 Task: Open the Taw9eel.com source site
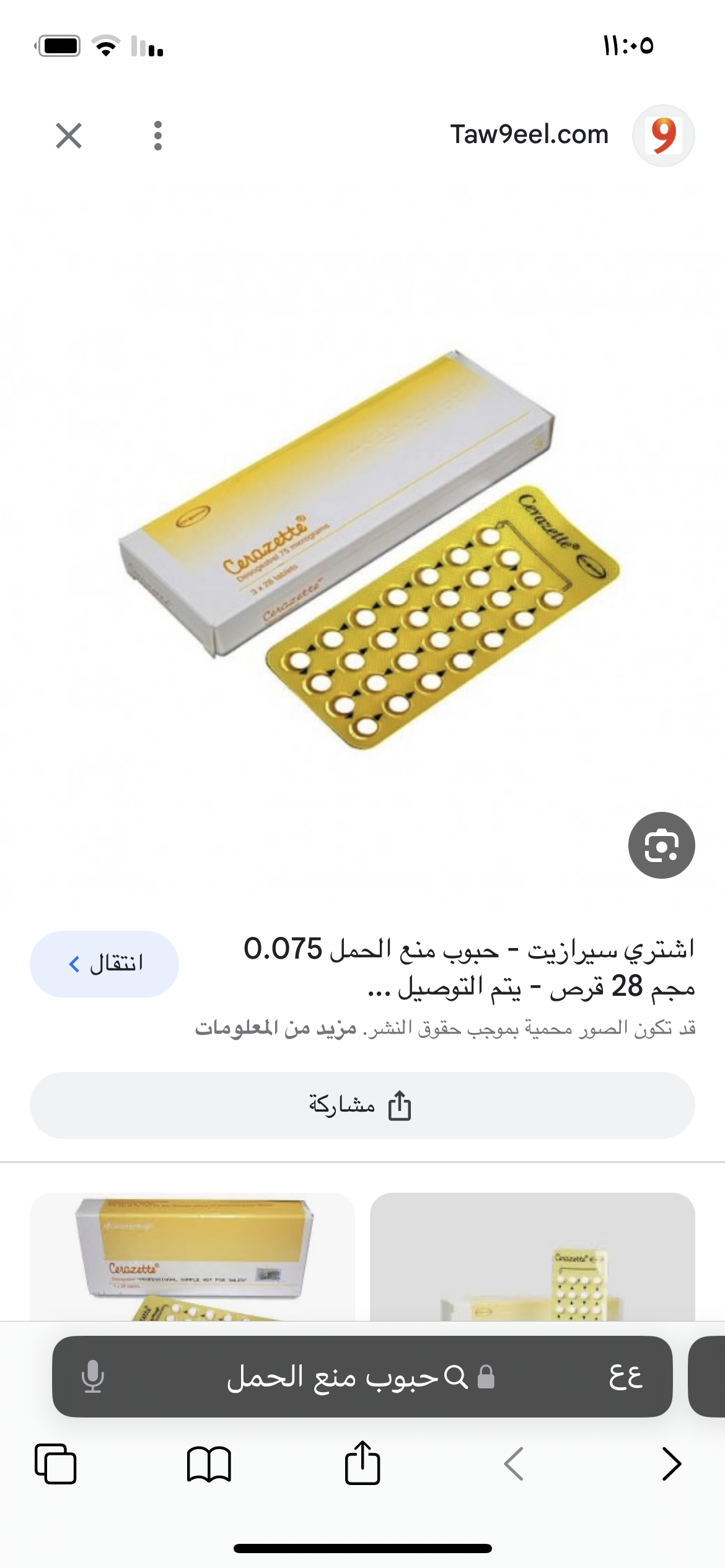point(530,135)
